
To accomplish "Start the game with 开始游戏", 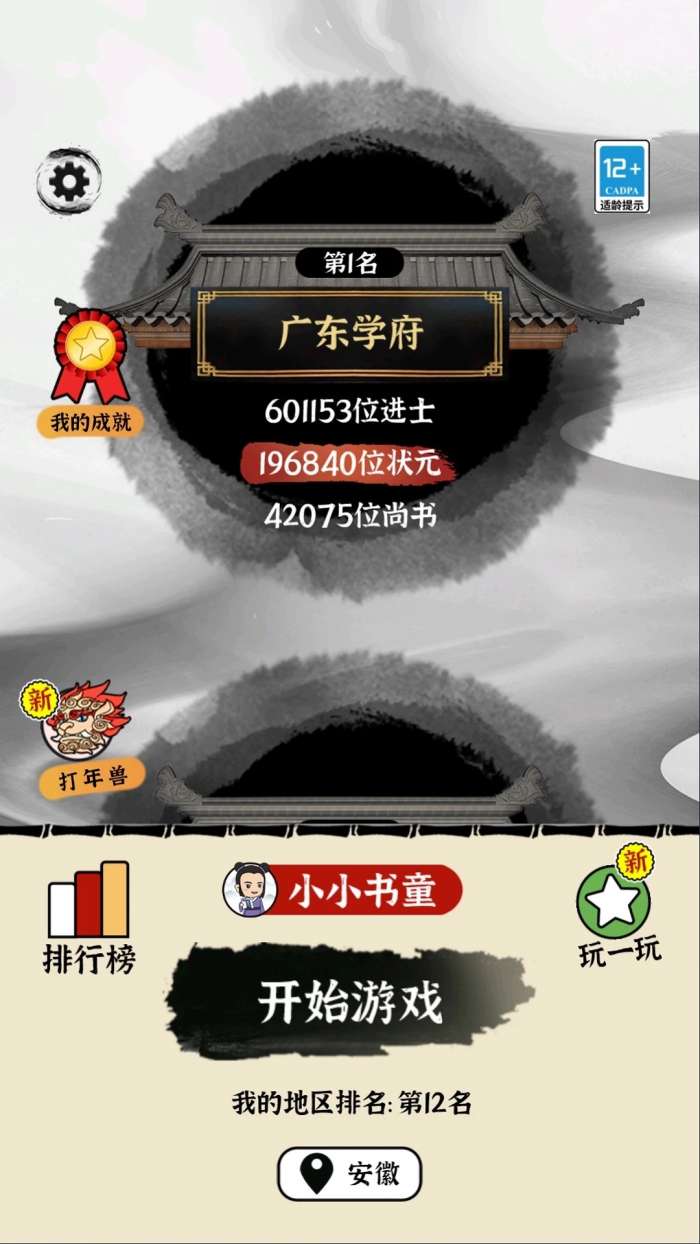I will click(350, 1002).
